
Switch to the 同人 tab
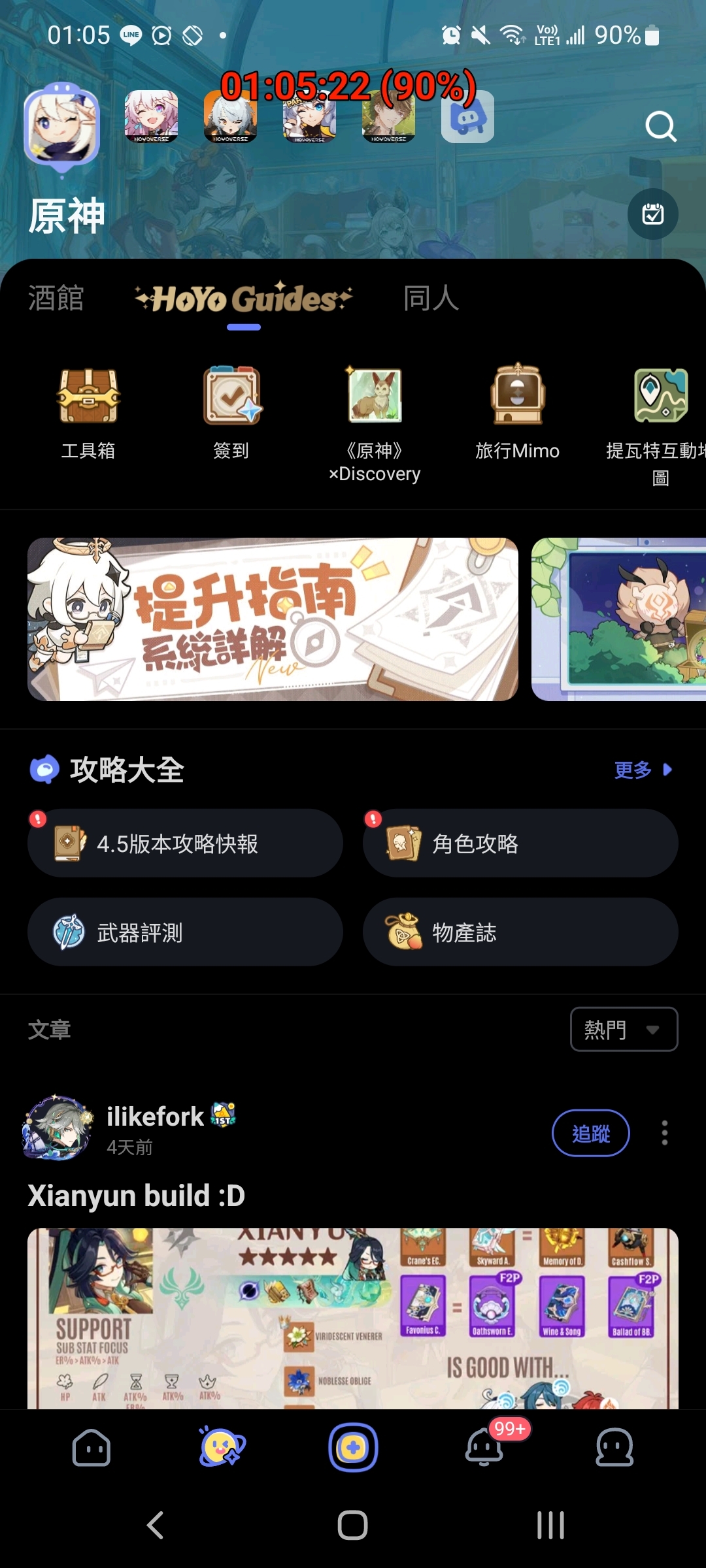(x=431, y=299)
